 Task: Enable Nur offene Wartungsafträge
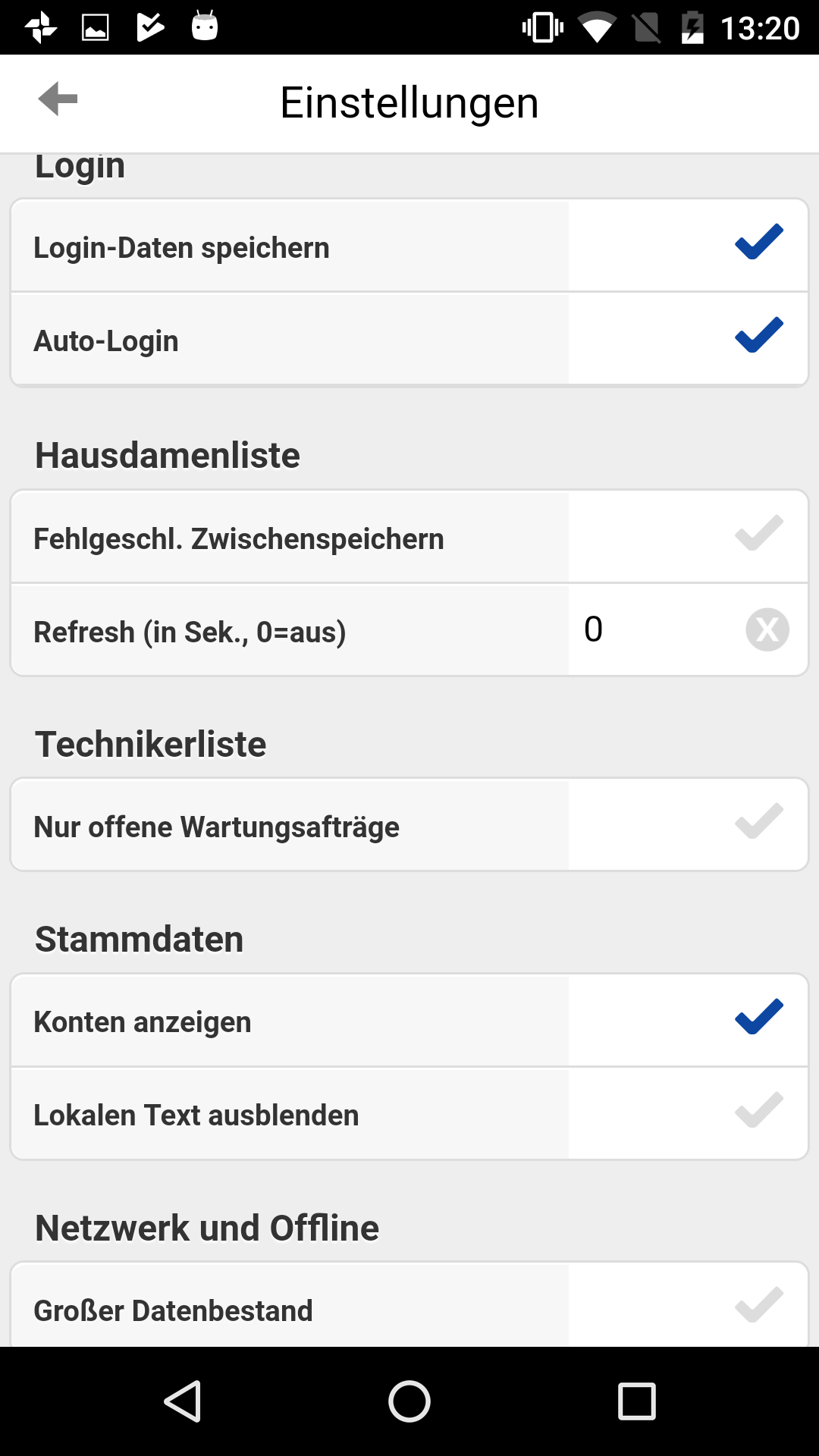[x=759, y=822]
